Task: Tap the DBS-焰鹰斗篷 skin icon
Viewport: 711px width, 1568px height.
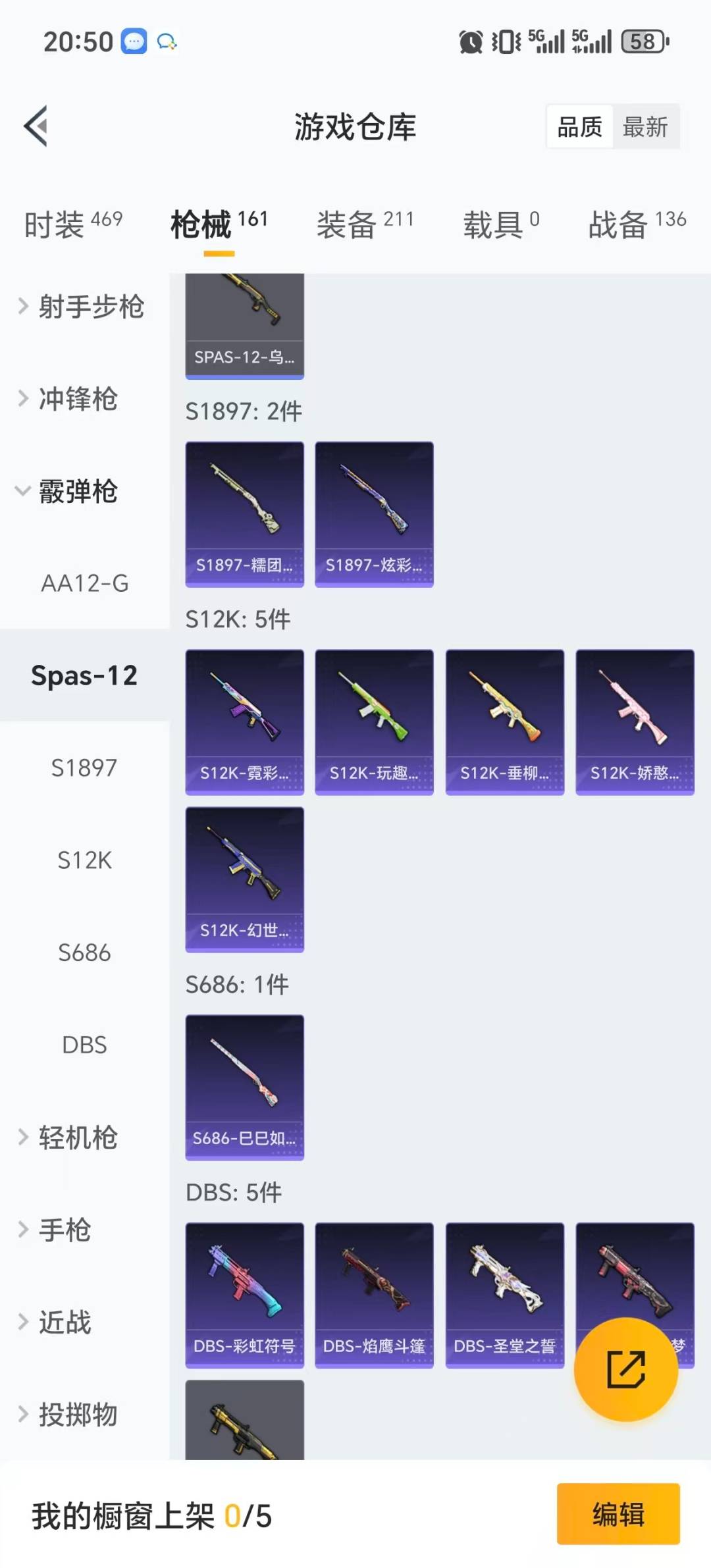Action: (373, 1294)
